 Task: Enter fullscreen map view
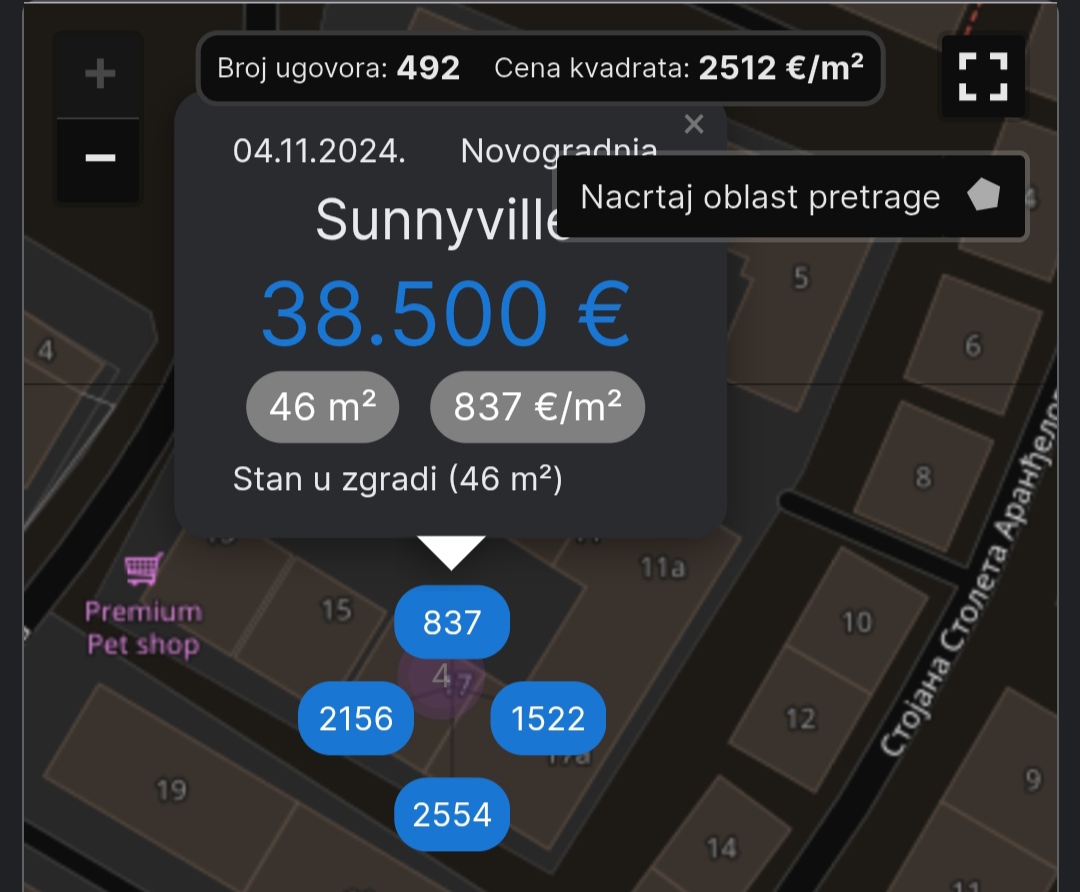[982, 77]
